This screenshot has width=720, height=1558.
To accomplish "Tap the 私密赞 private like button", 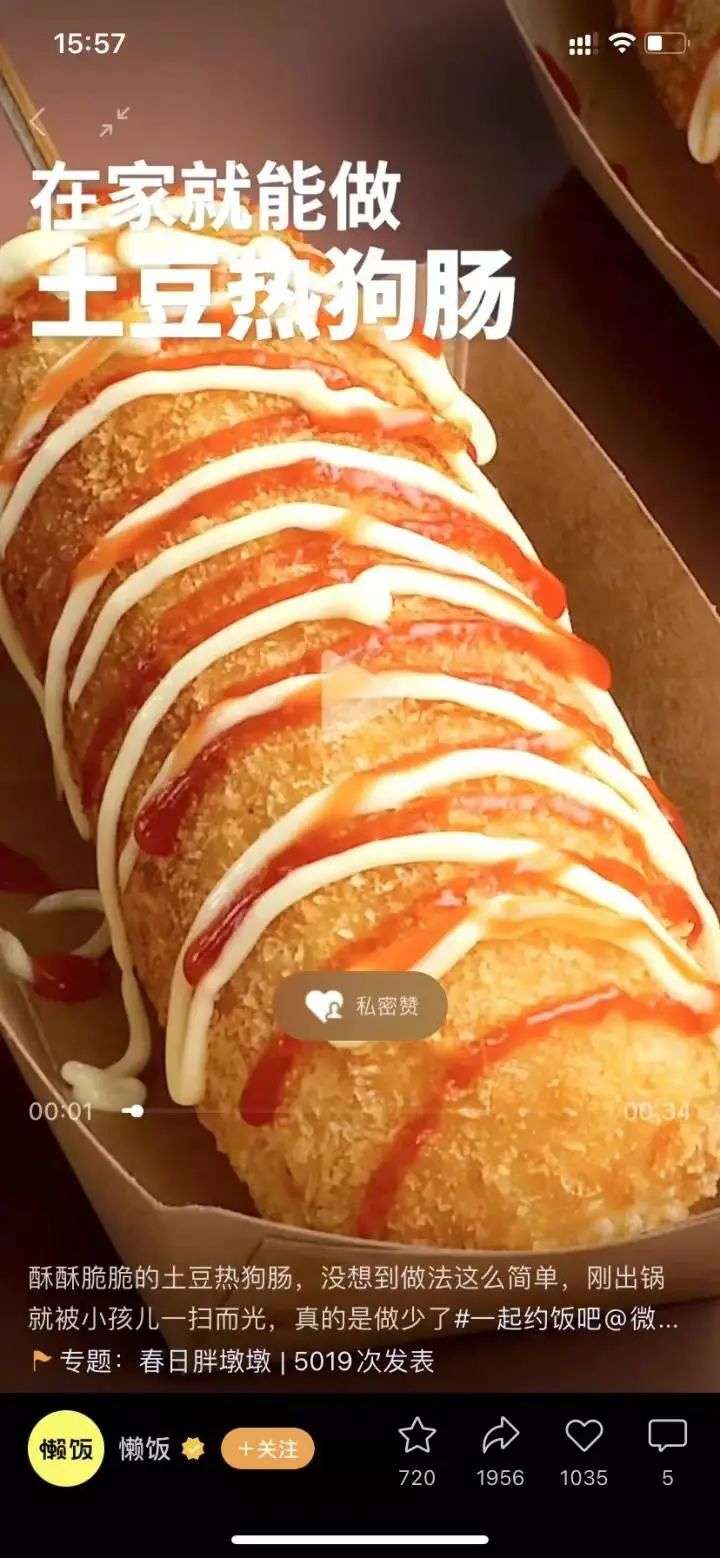I will 360,1006.
